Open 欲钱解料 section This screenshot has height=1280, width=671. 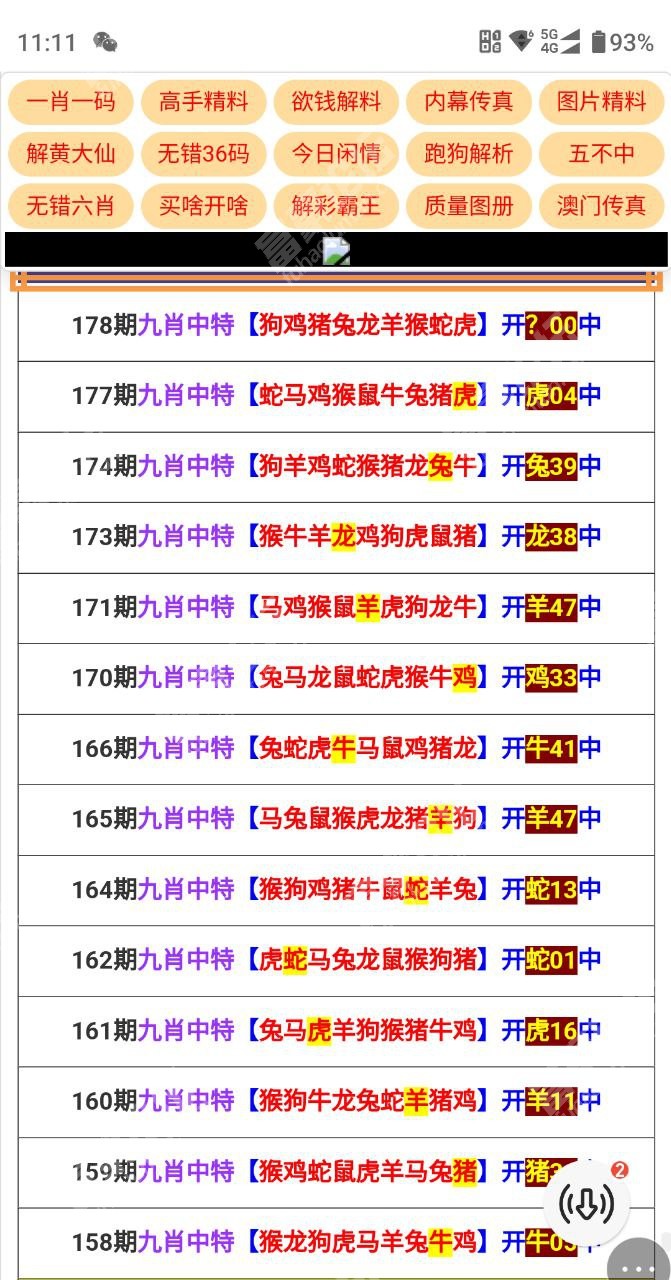[x=336, y=101]
